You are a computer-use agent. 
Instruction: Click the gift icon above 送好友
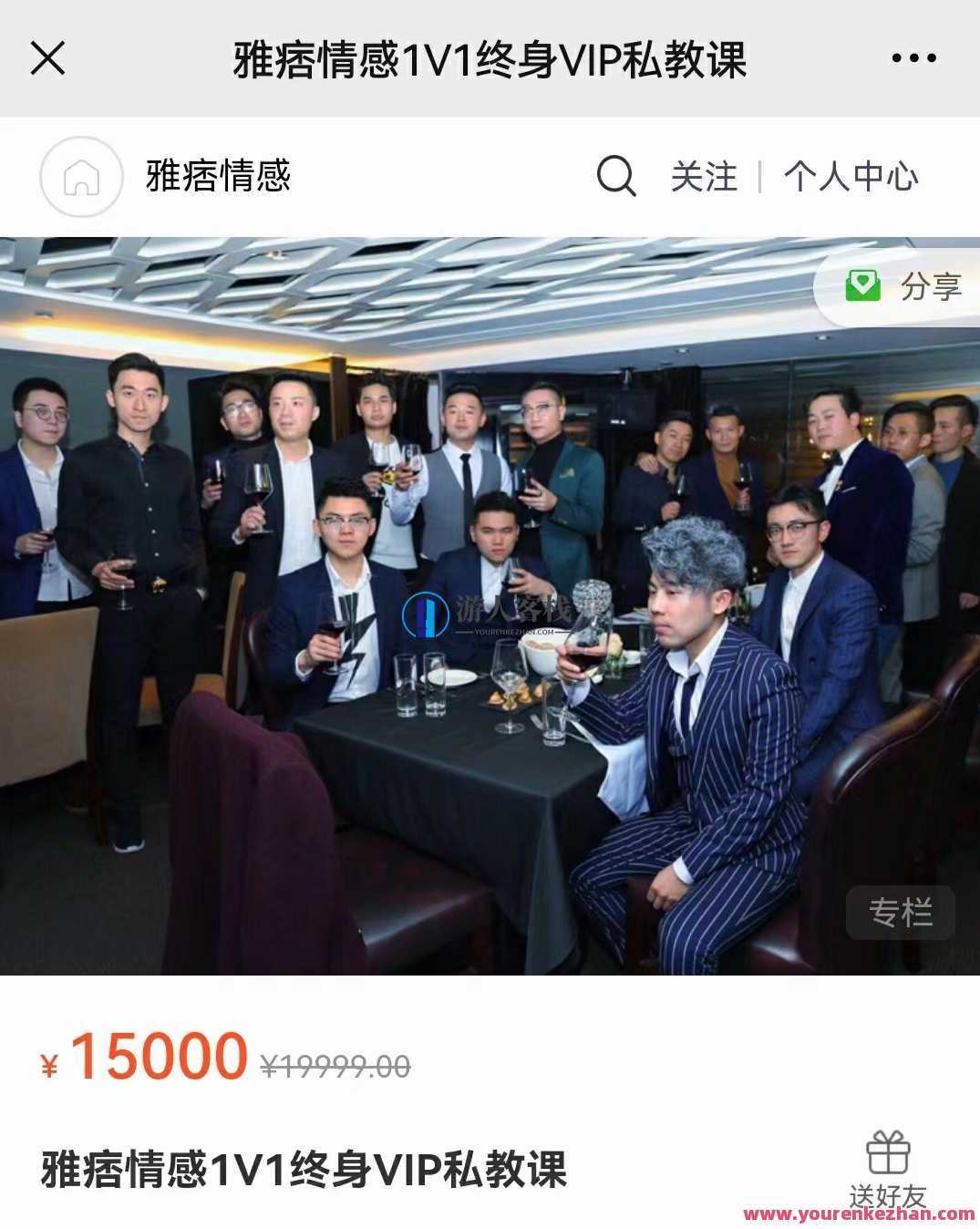(889, 1152)
